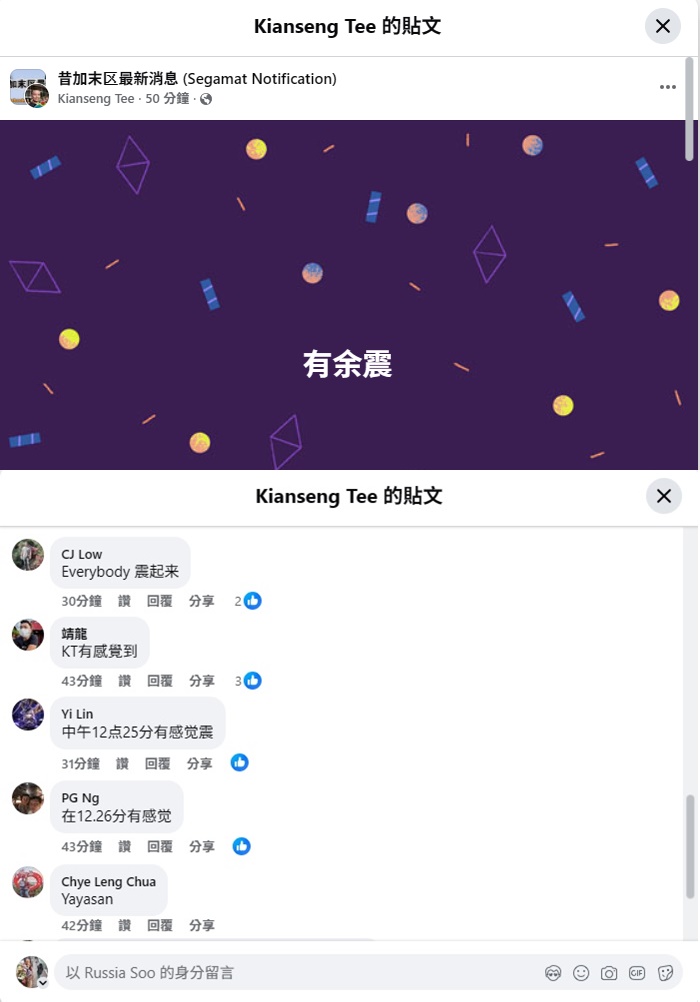The width and height of the screenshot is (700, 1002).
Task: Reply to 靖龍's comment
Action: (160, 681)
